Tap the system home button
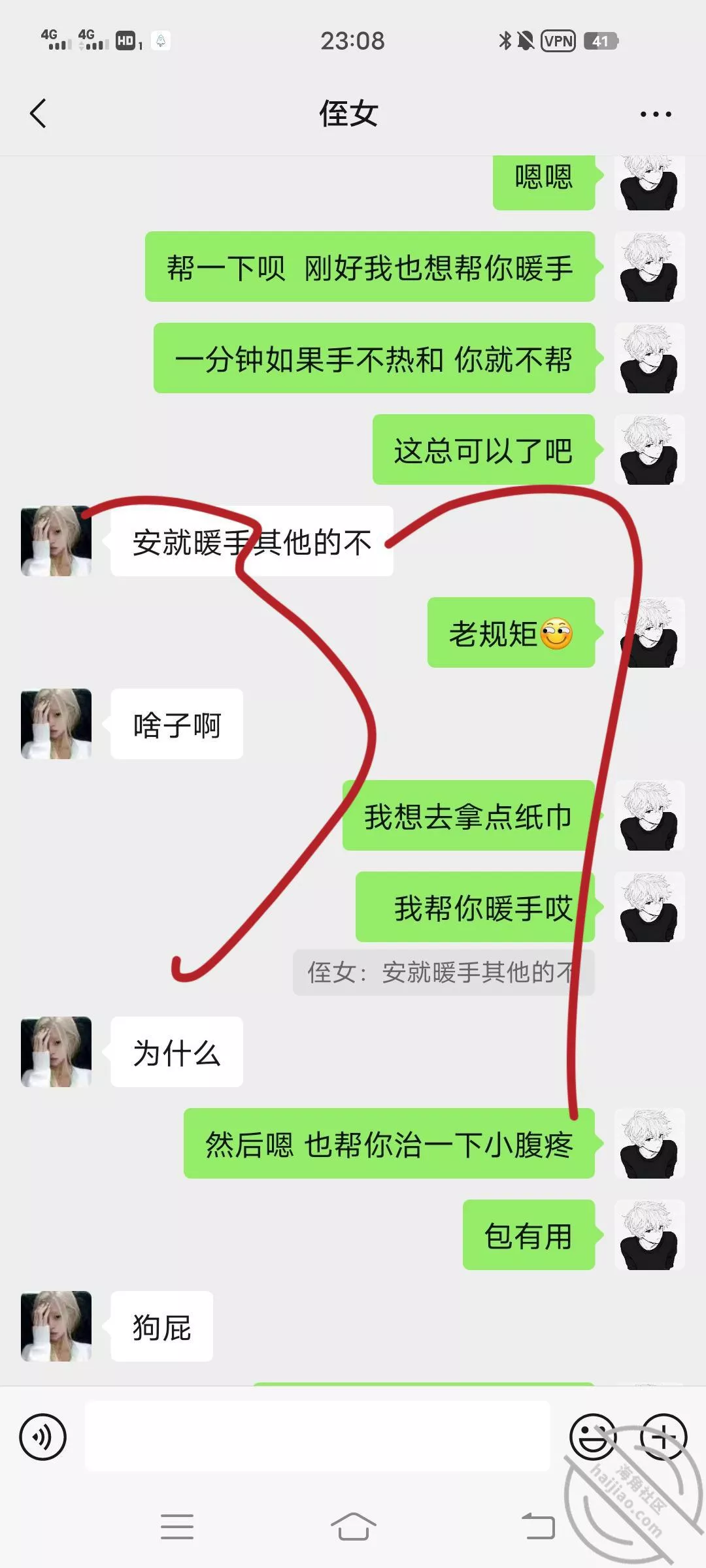Image resolution: width=706 pixels, height=1568 pixels. (353, 1527)
